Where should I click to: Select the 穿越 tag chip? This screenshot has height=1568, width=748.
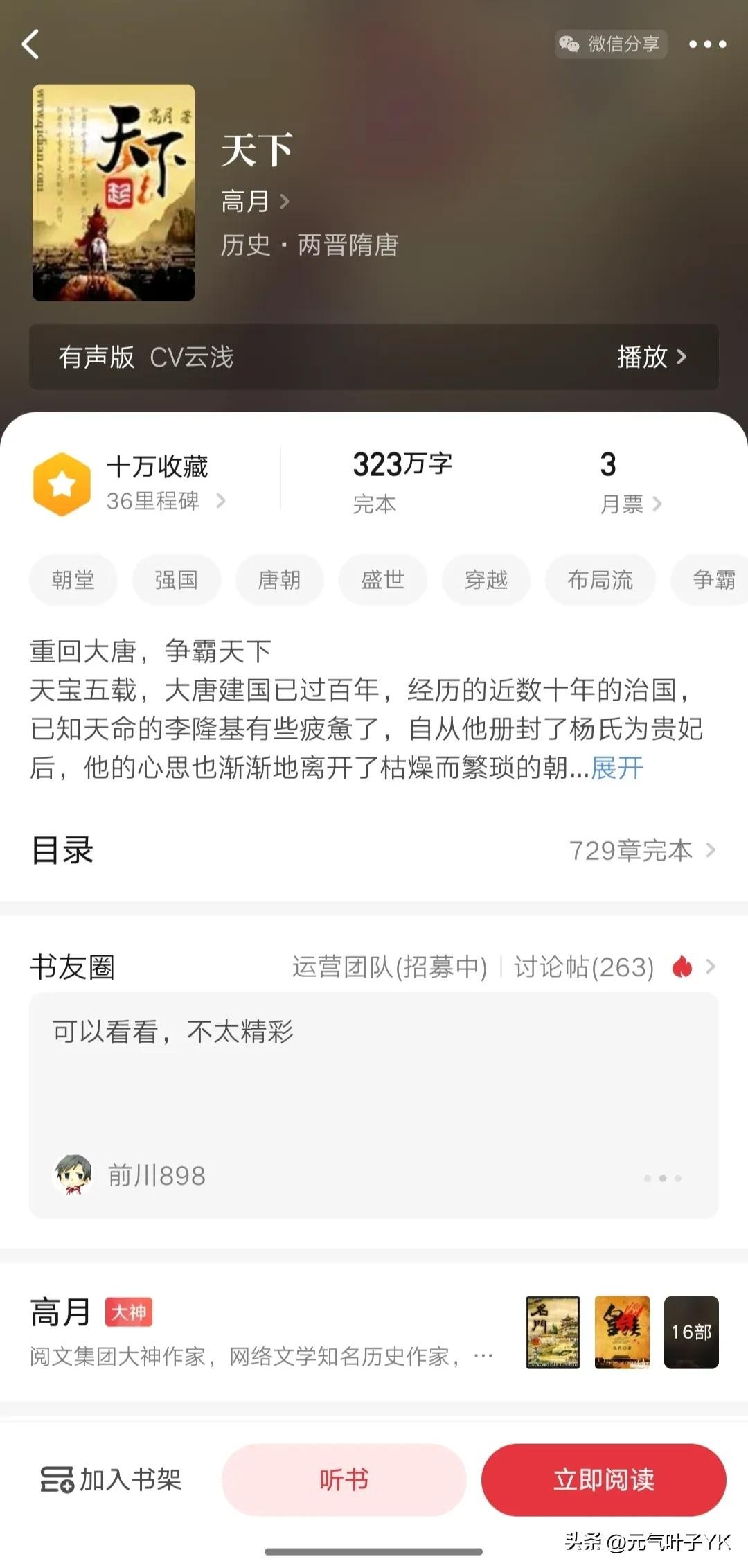[x=486, y=579]
